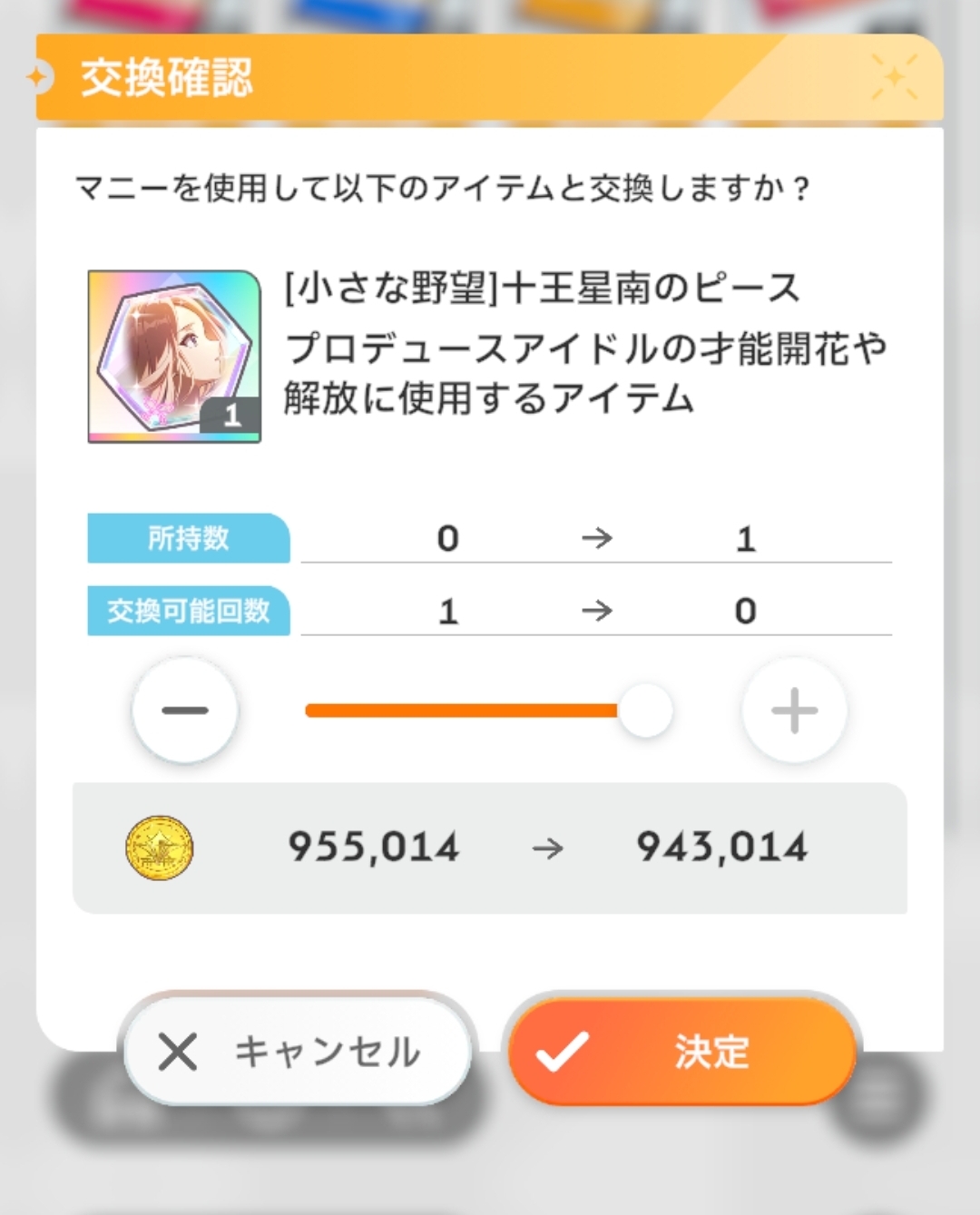The height and width of the screenshot is (1215, 980).
Task: Increase exchange quantity with plus button
Action: 795,710
